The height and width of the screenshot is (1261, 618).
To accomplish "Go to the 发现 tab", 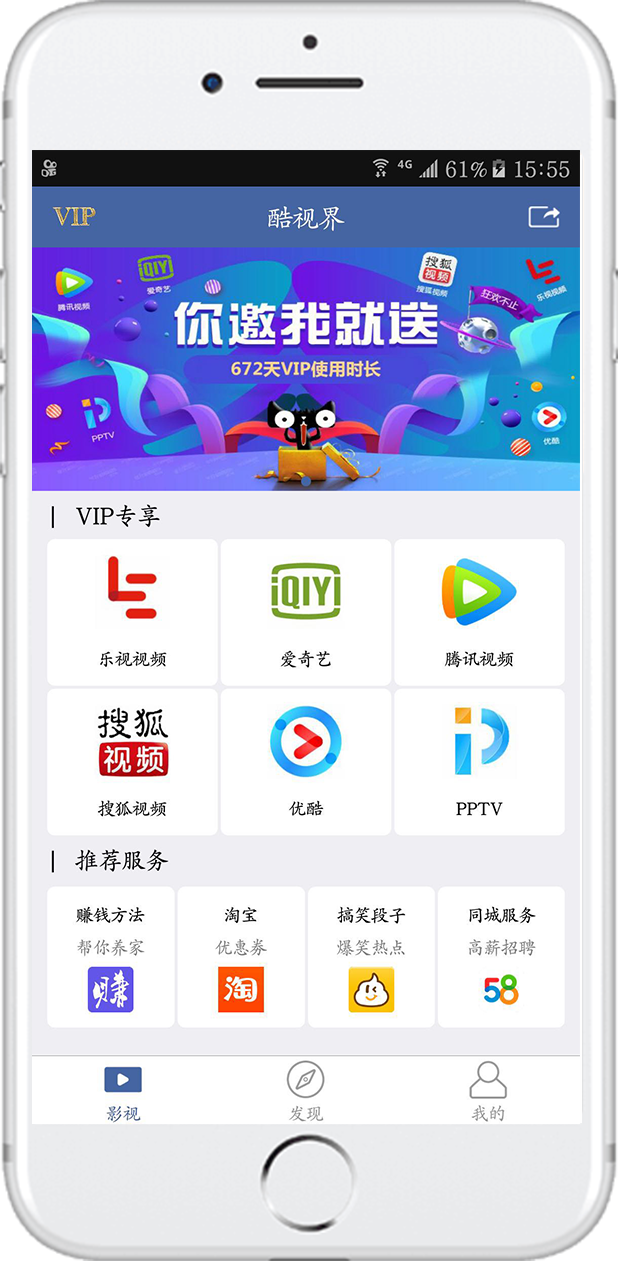I will pyautogui.click(x=306, y=1092).
